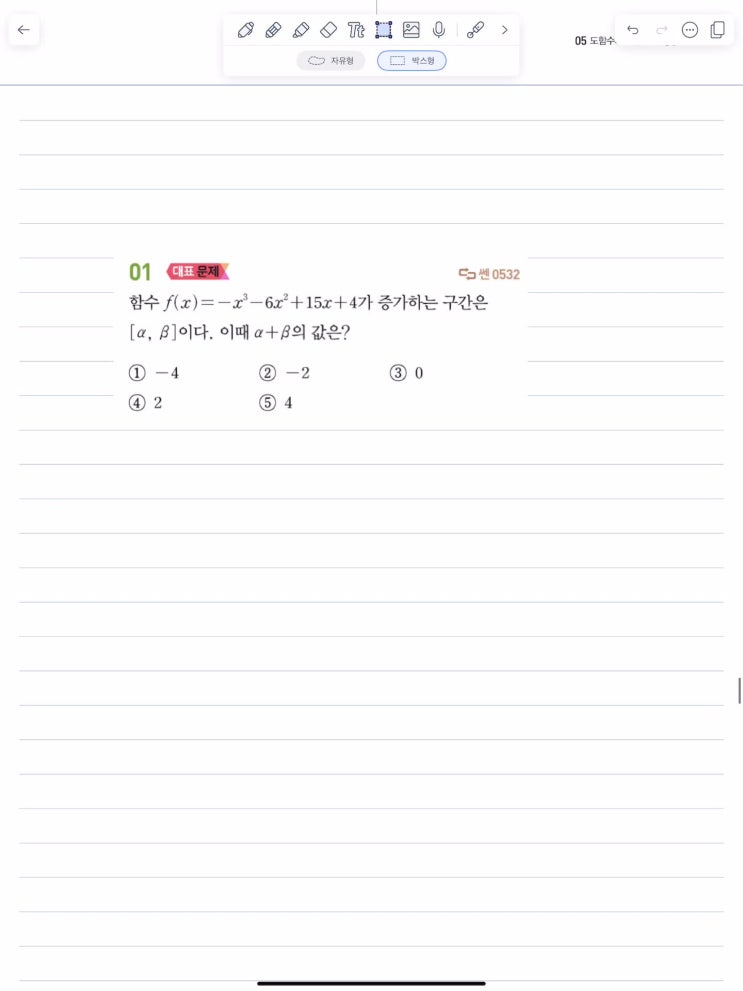Choose the pencil tool
The image size is (743, 991).
pyautogui.click(x=273, y=30)
